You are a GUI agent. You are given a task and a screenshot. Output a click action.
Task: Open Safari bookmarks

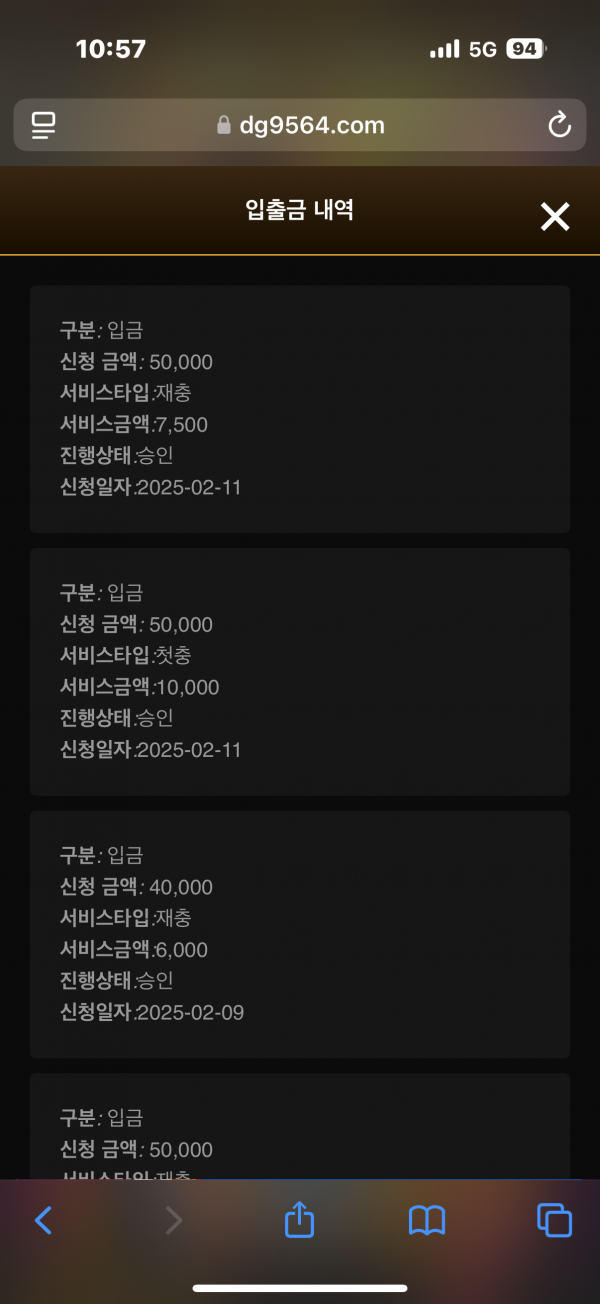[427, 1220]
